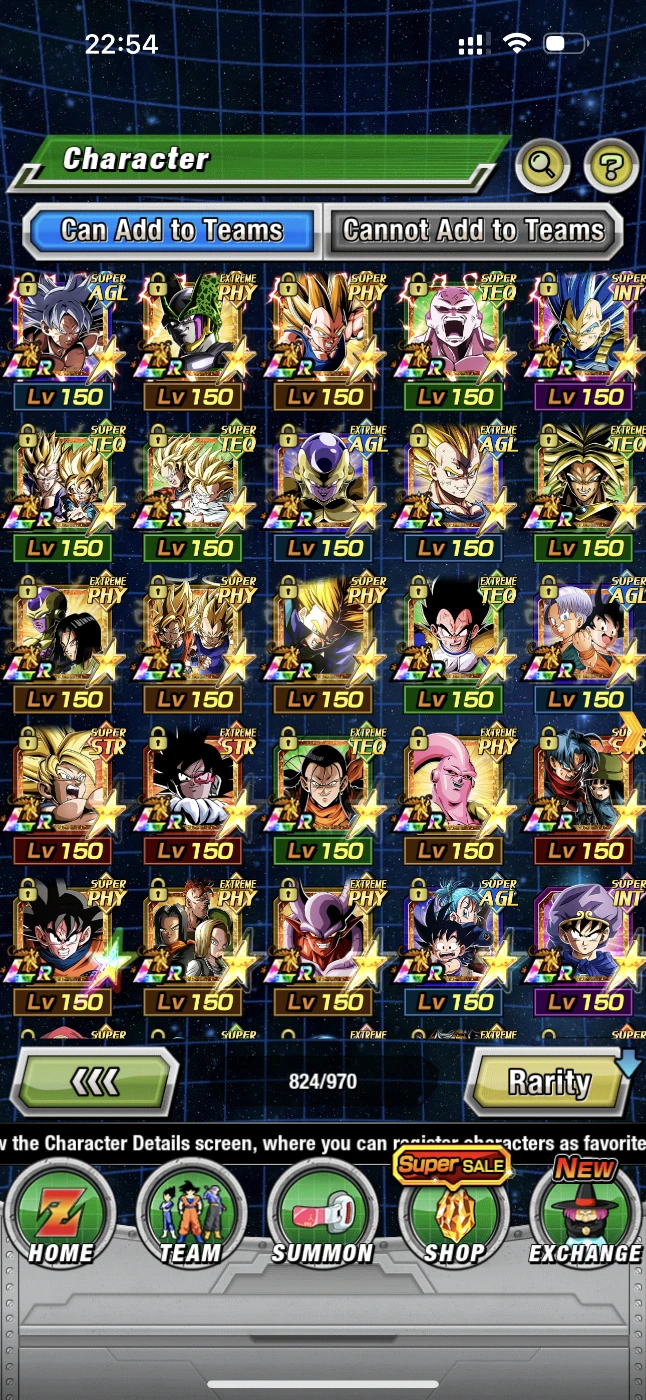Switch to Cannot Add to Teams tab
Image resolution: width=646 pixels, height=1400 pixels.
[x=474, y=231]
